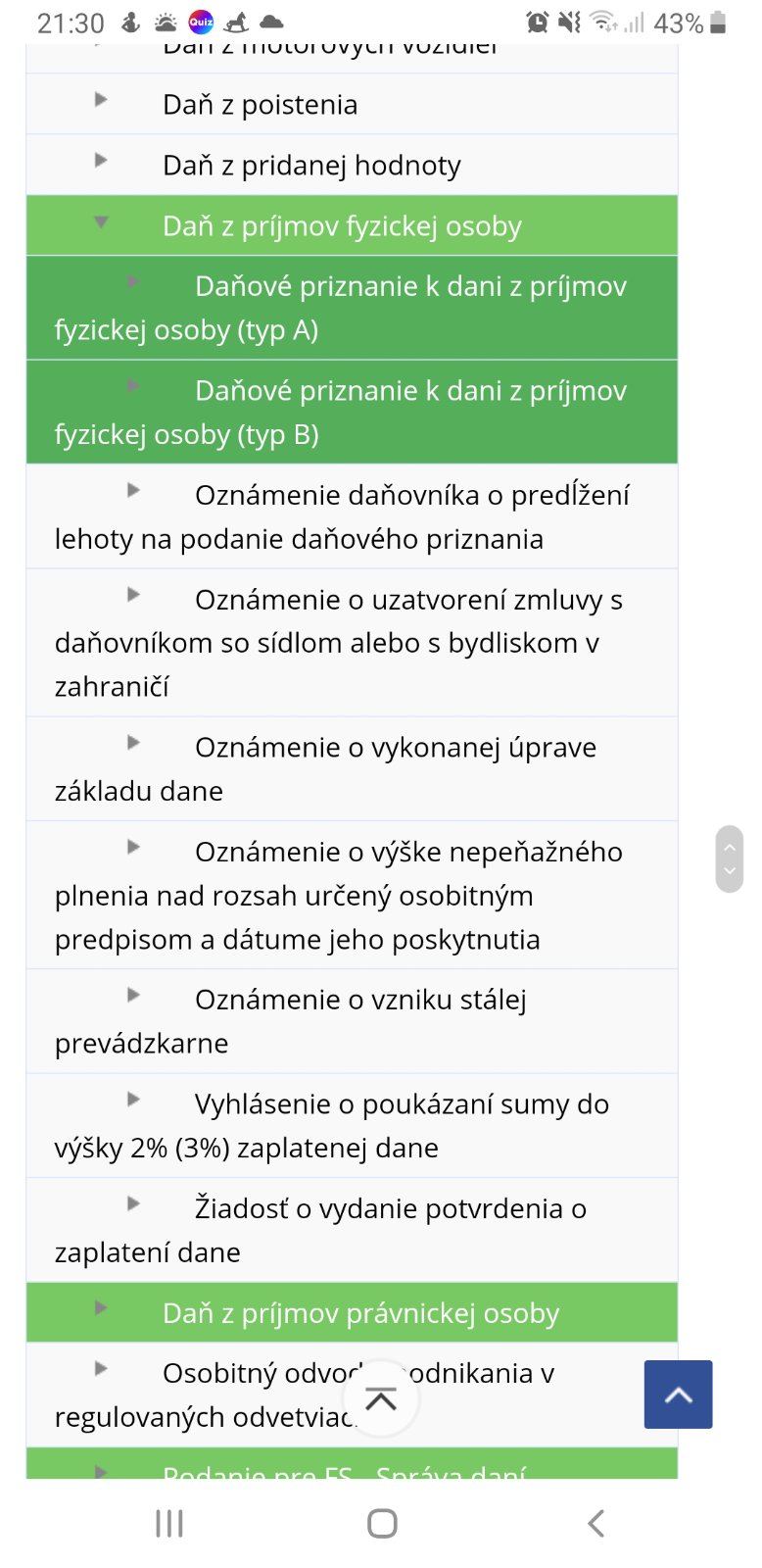The height and width of the screenshot is (1568, 762).
Task: Open Oznámenie o výške nepeňažného plnenia
Action: pos(407,853)
